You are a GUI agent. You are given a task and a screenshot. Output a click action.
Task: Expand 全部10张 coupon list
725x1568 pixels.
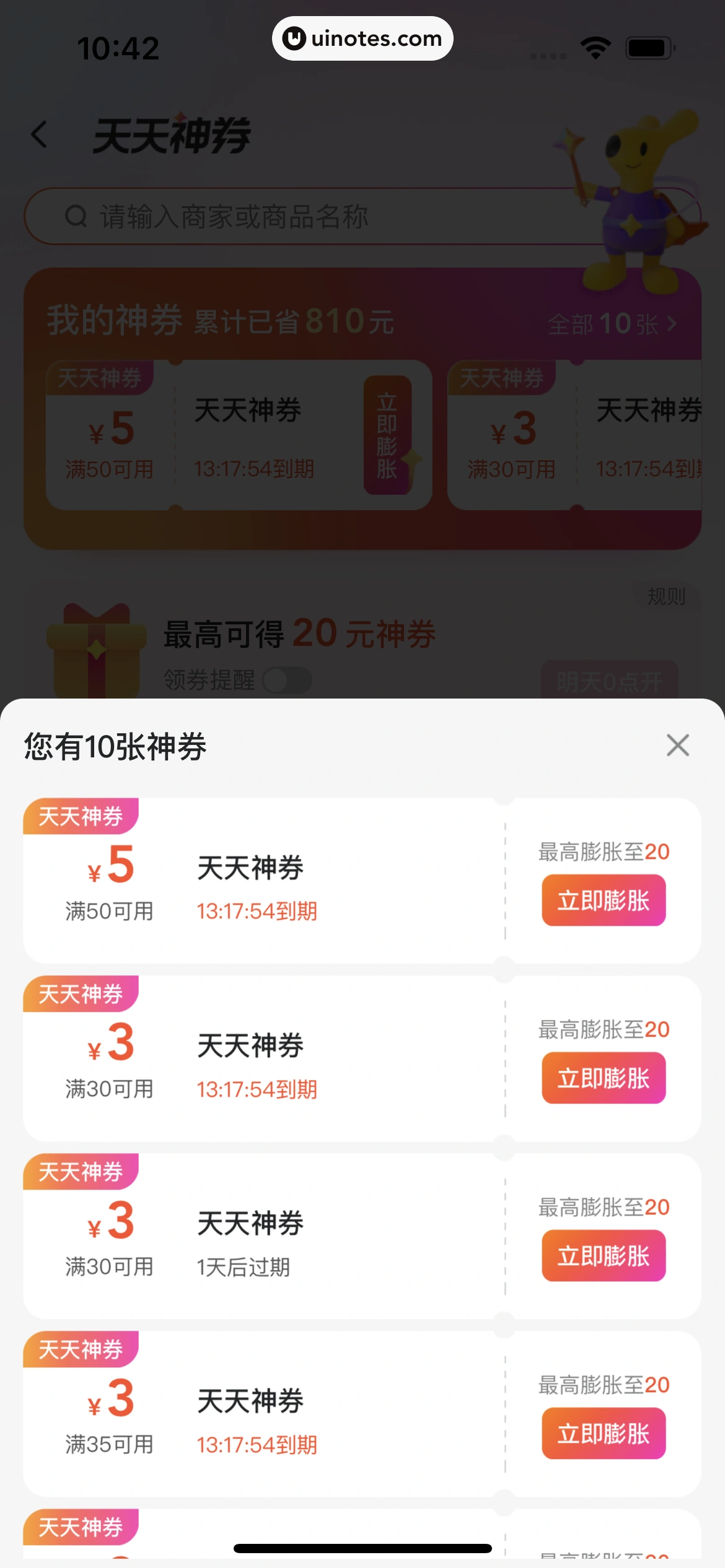(610, 323)
